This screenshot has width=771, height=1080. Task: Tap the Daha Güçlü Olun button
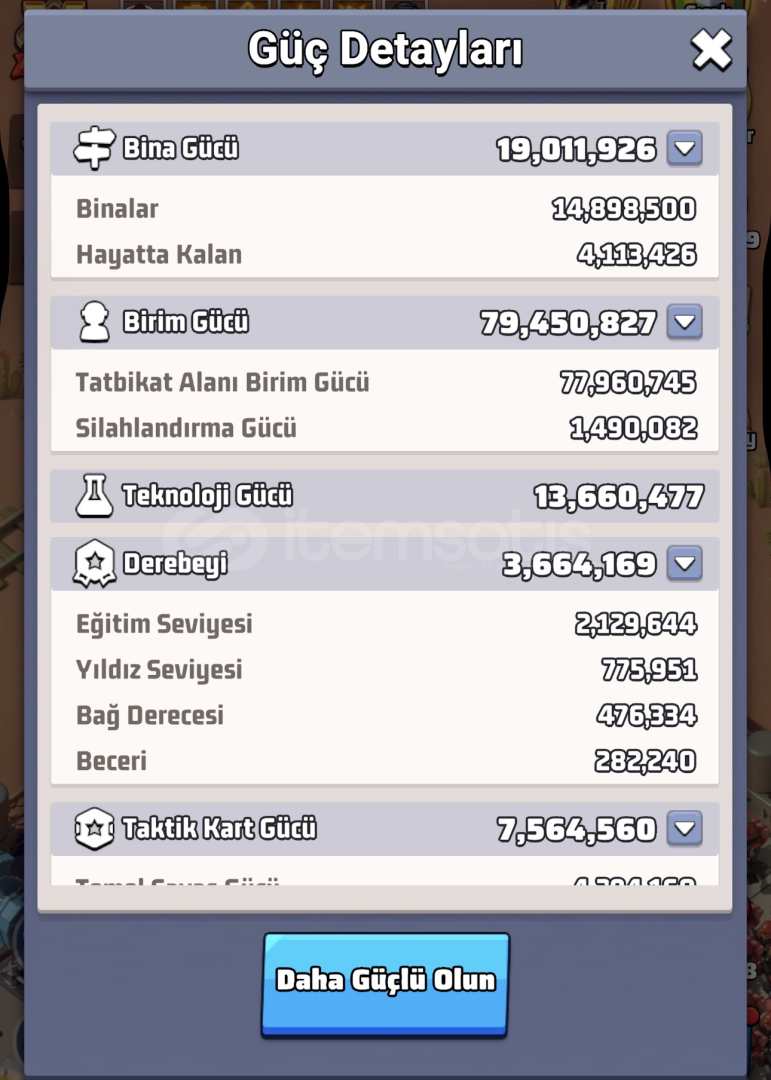[x=386, y=981]
